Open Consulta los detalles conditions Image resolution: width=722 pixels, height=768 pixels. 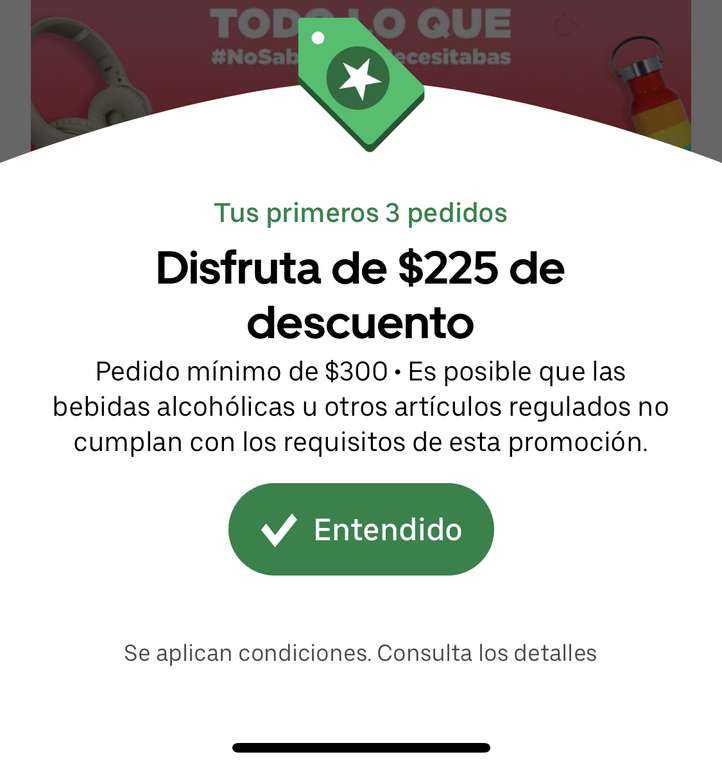(x=487, y=653)
